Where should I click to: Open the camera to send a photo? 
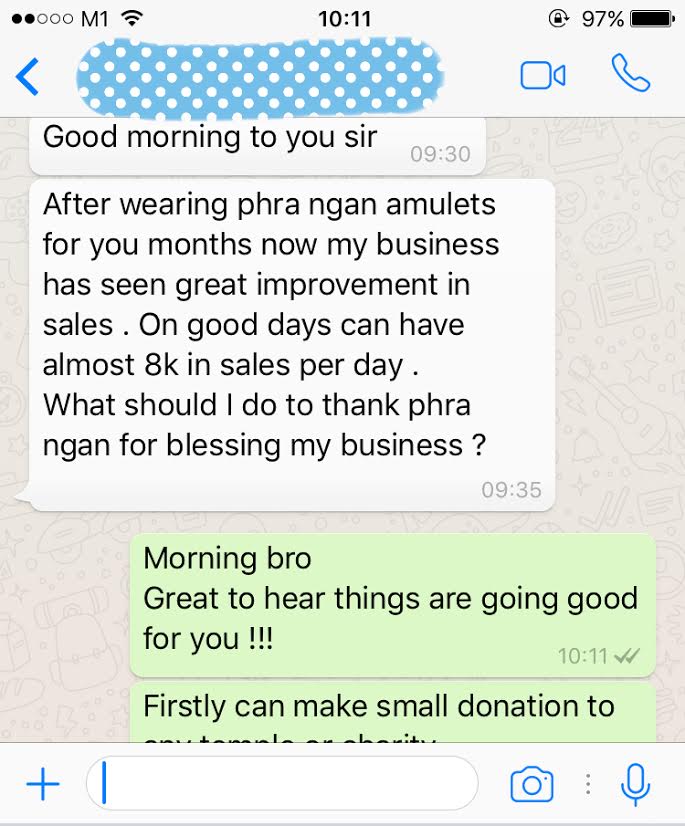click(531, 784)
